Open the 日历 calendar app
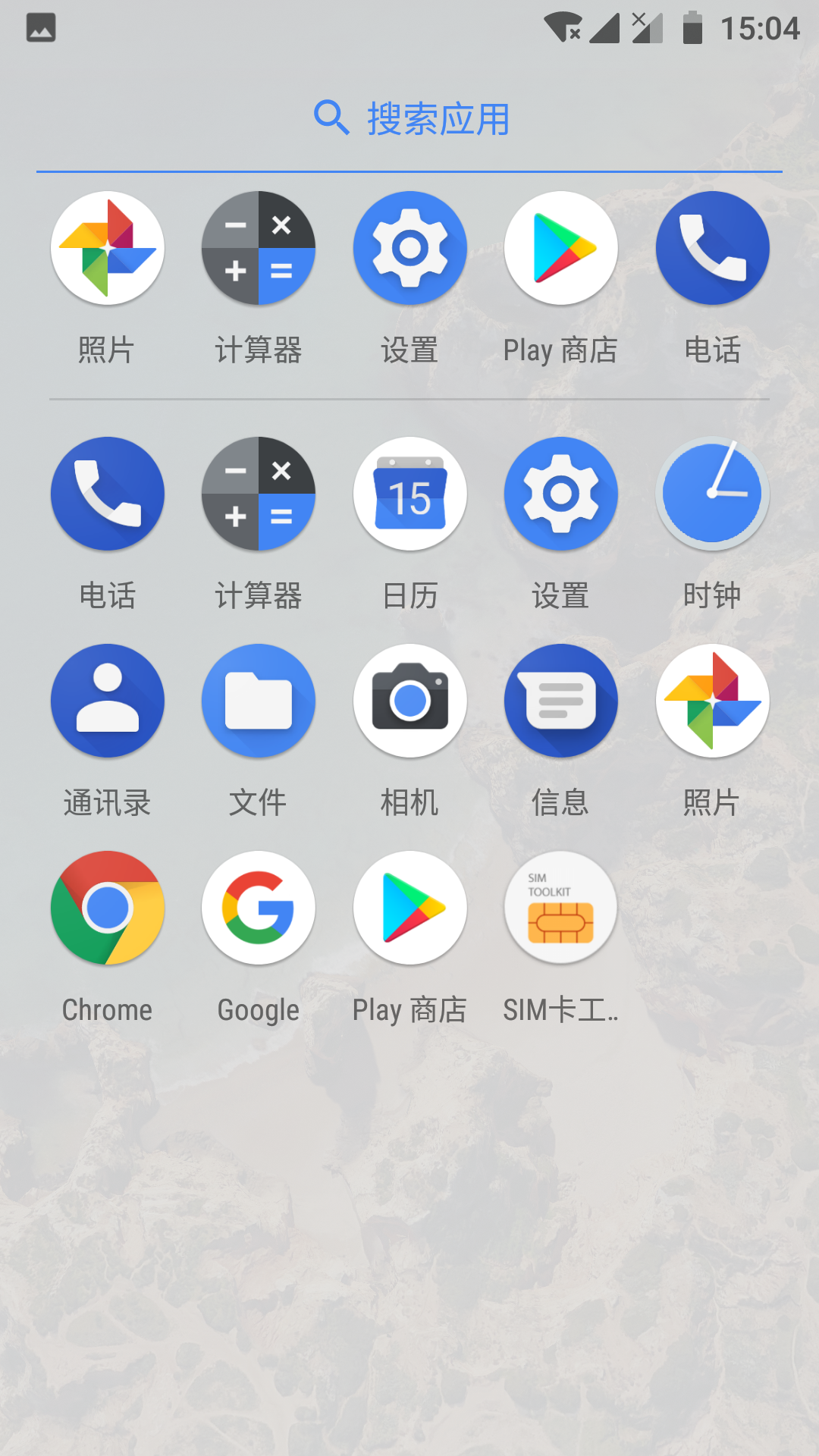Viewport: 819px width, 1456px height. (x=409, y=493)
